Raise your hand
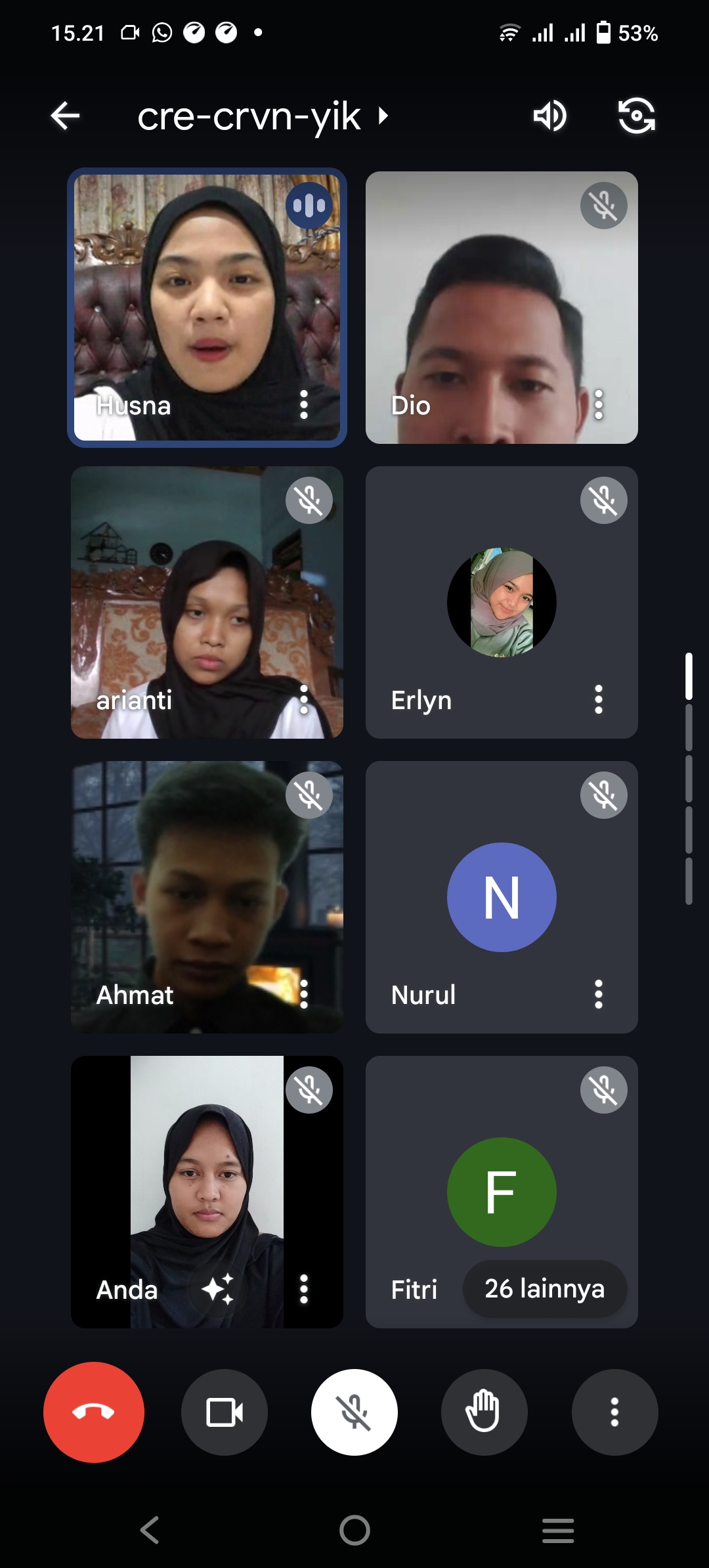The image size is (709, 1568). click(484, 1412)
